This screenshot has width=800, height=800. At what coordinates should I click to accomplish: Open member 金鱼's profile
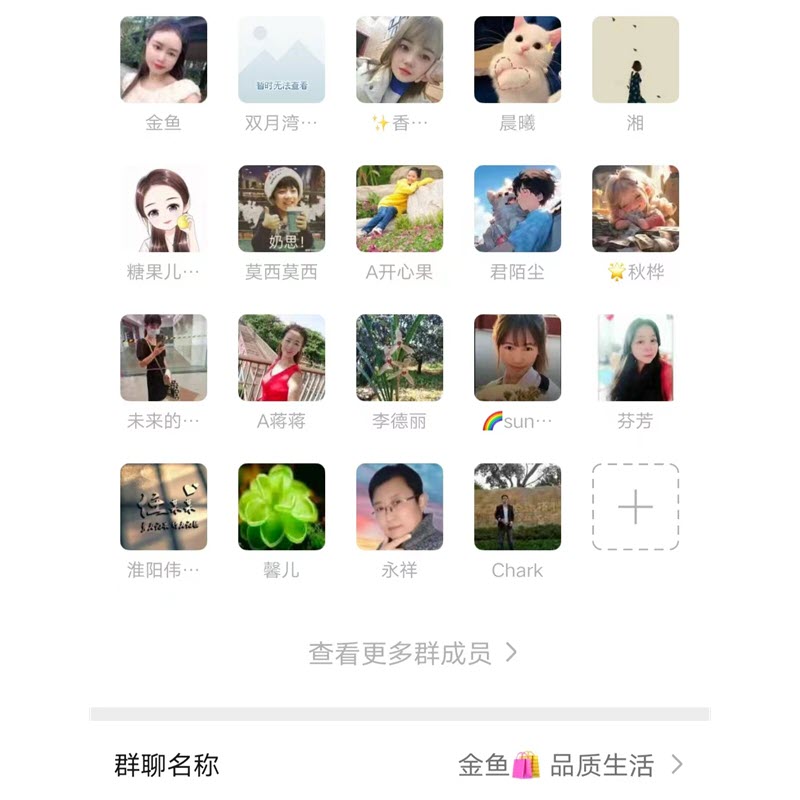pyautogui.click(x=163, y=60)
